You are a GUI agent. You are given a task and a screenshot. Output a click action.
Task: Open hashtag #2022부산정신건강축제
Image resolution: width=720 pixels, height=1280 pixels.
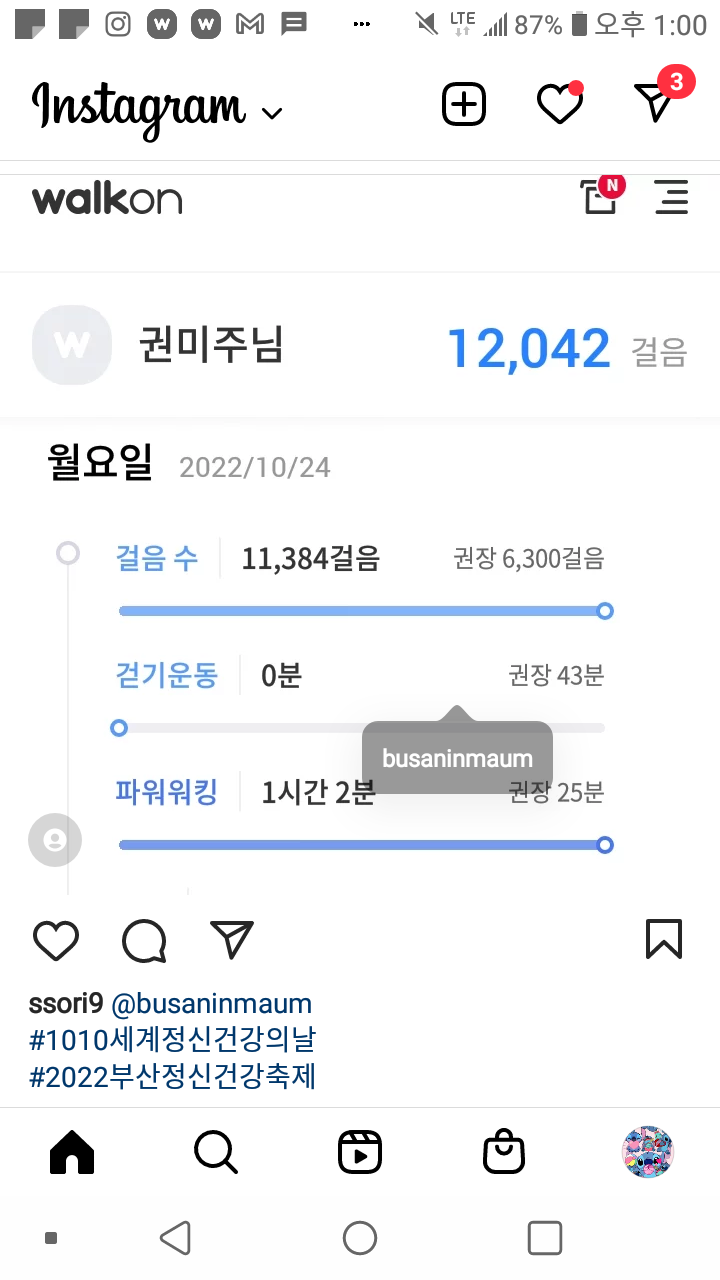(172, 1077)
